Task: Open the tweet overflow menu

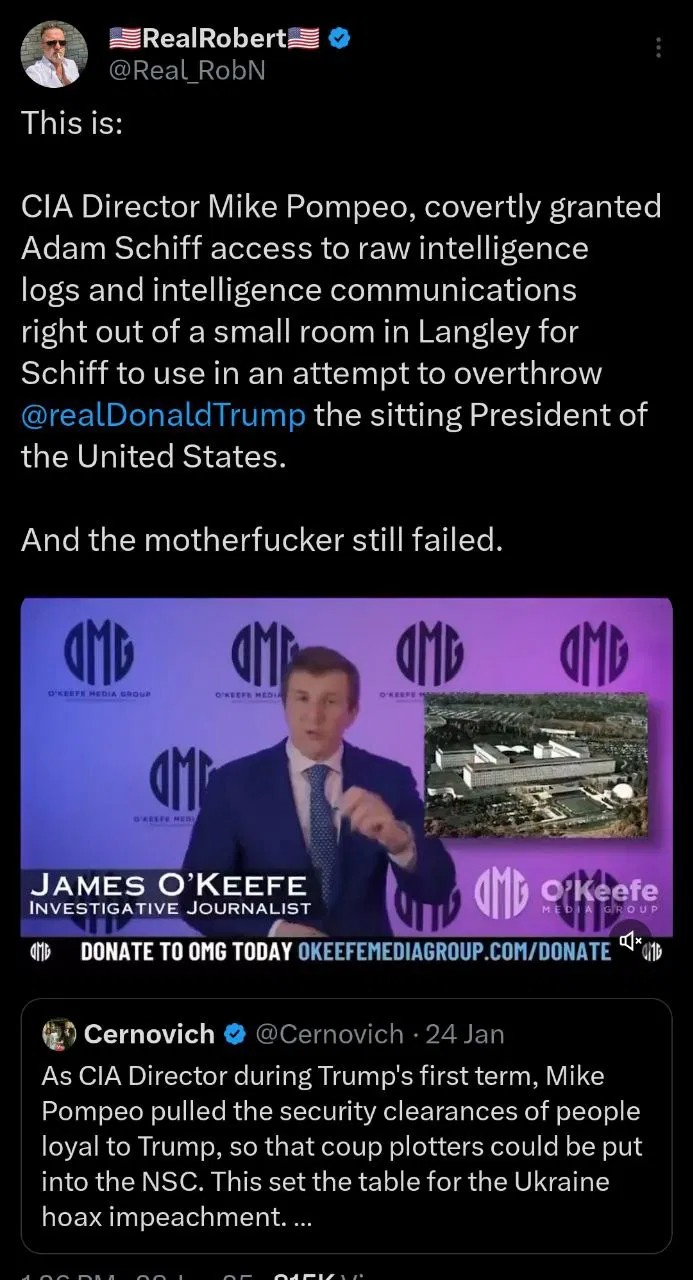Action: [x=658, y=47]
